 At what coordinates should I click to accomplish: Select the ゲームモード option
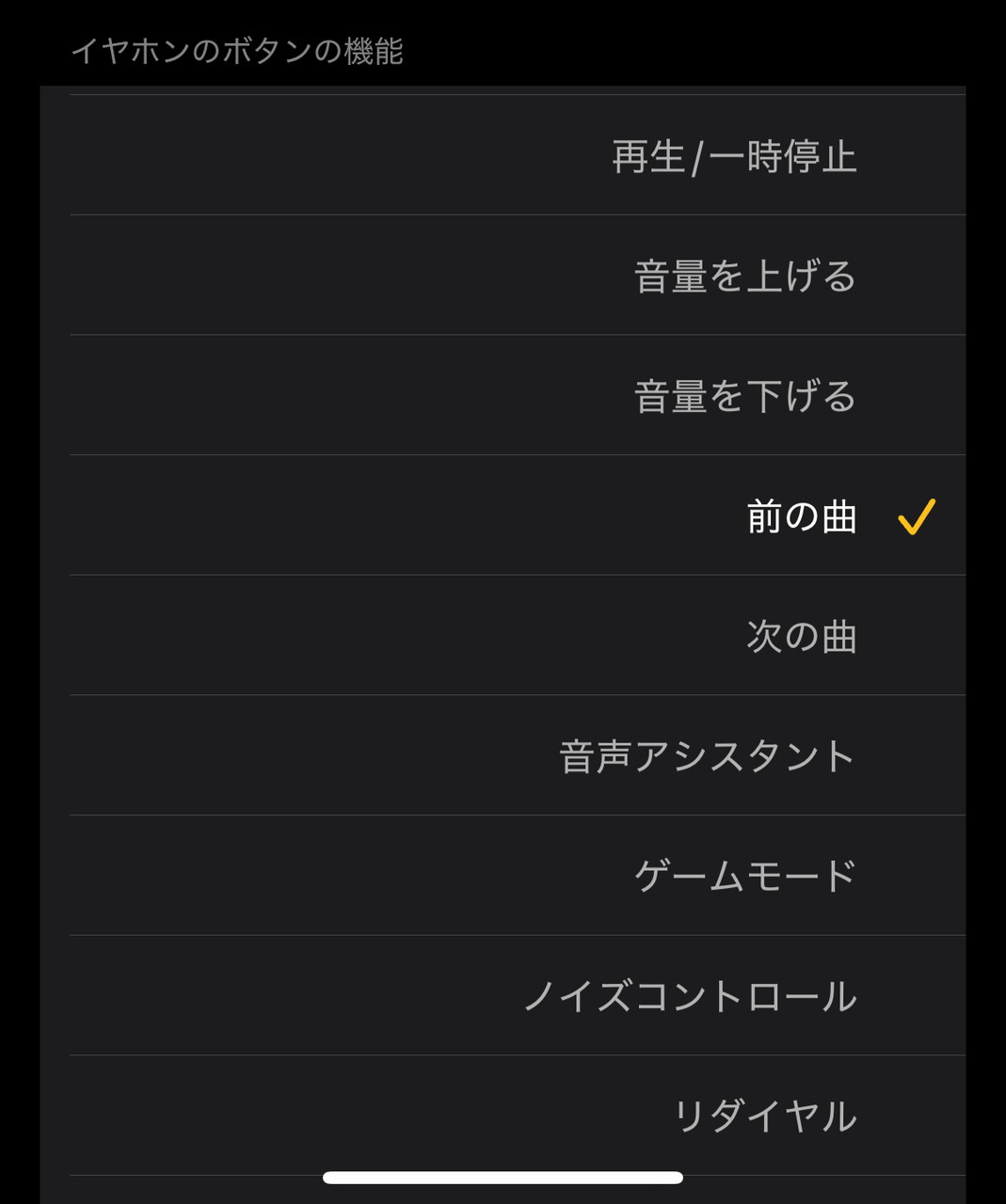pos(744,876)
